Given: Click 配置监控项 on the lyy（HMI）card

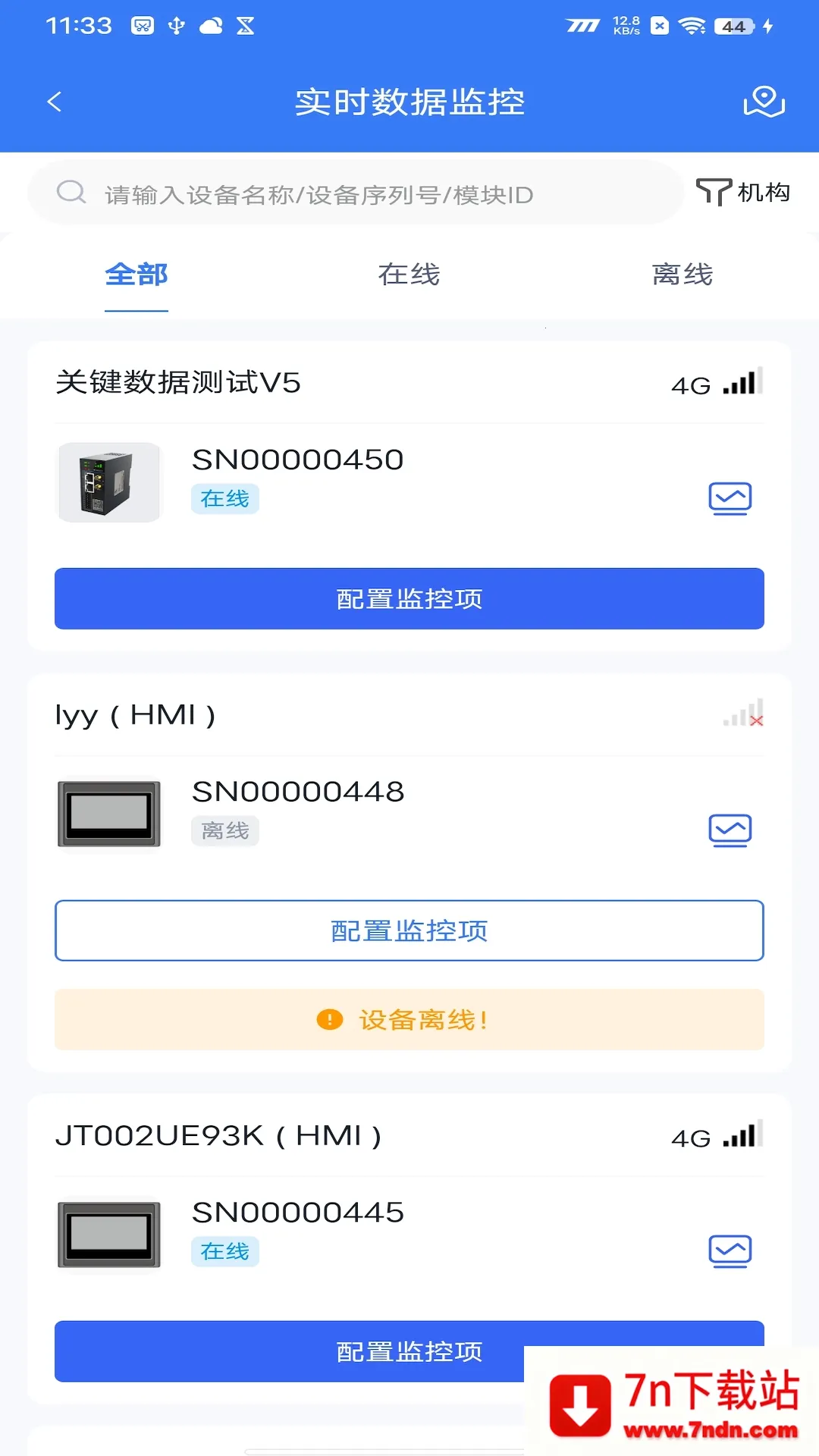Looking at the screenshot, I should click(x=409, y=930).
